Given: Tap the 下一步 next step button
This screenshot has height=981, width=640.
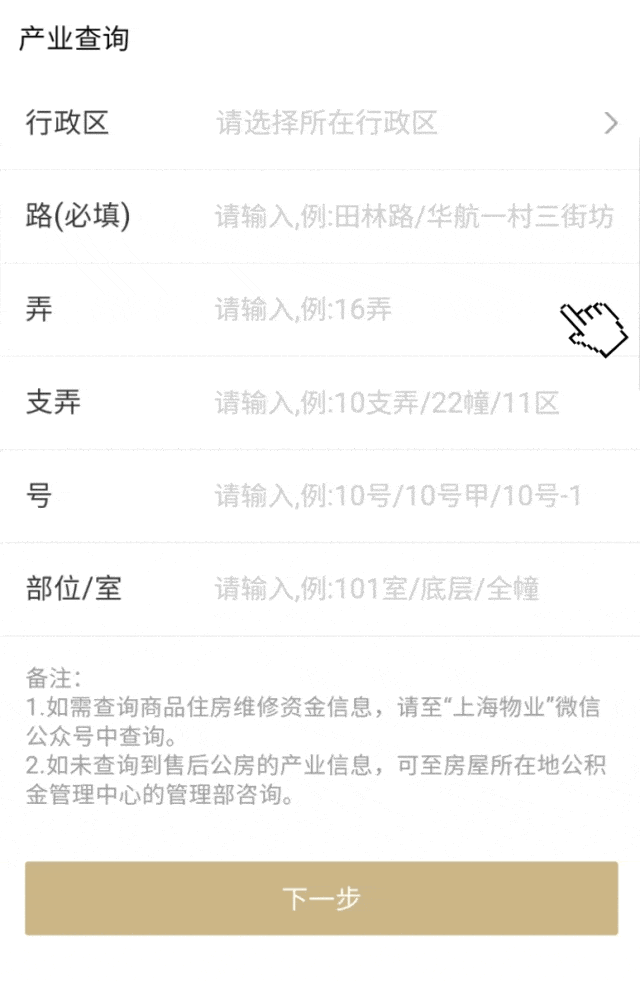Looking at the screenshot, I should [321, 898].
